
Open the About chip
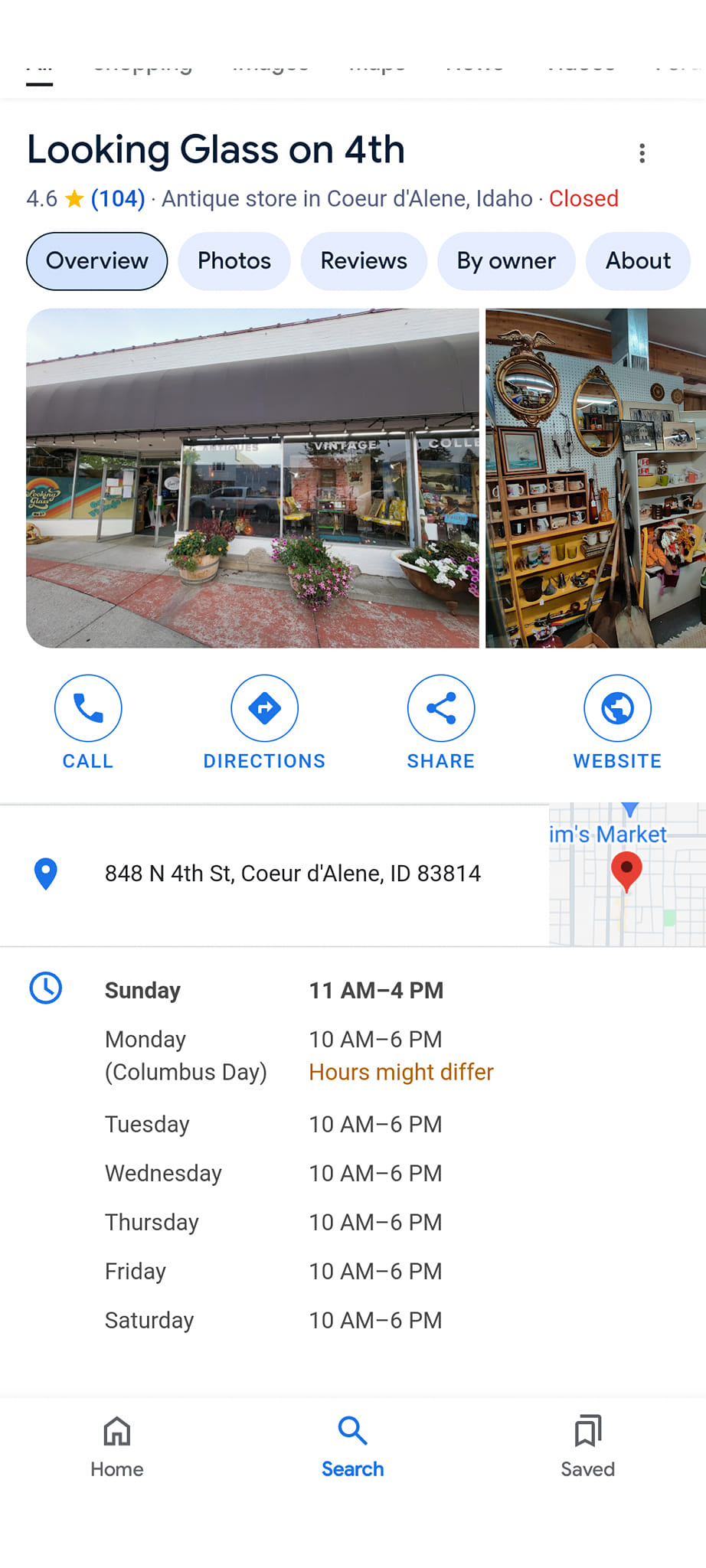(638, 261)
